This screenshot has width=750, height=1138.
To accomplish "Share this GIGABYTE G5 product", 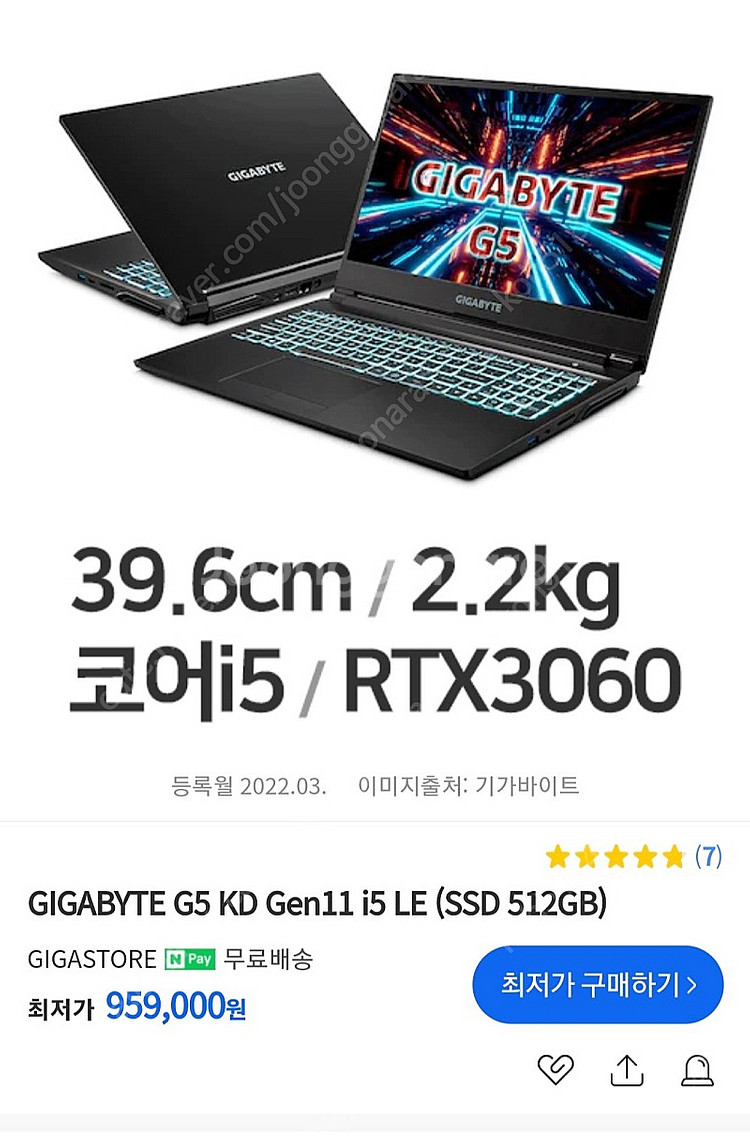I will [x=626, y=1070].
